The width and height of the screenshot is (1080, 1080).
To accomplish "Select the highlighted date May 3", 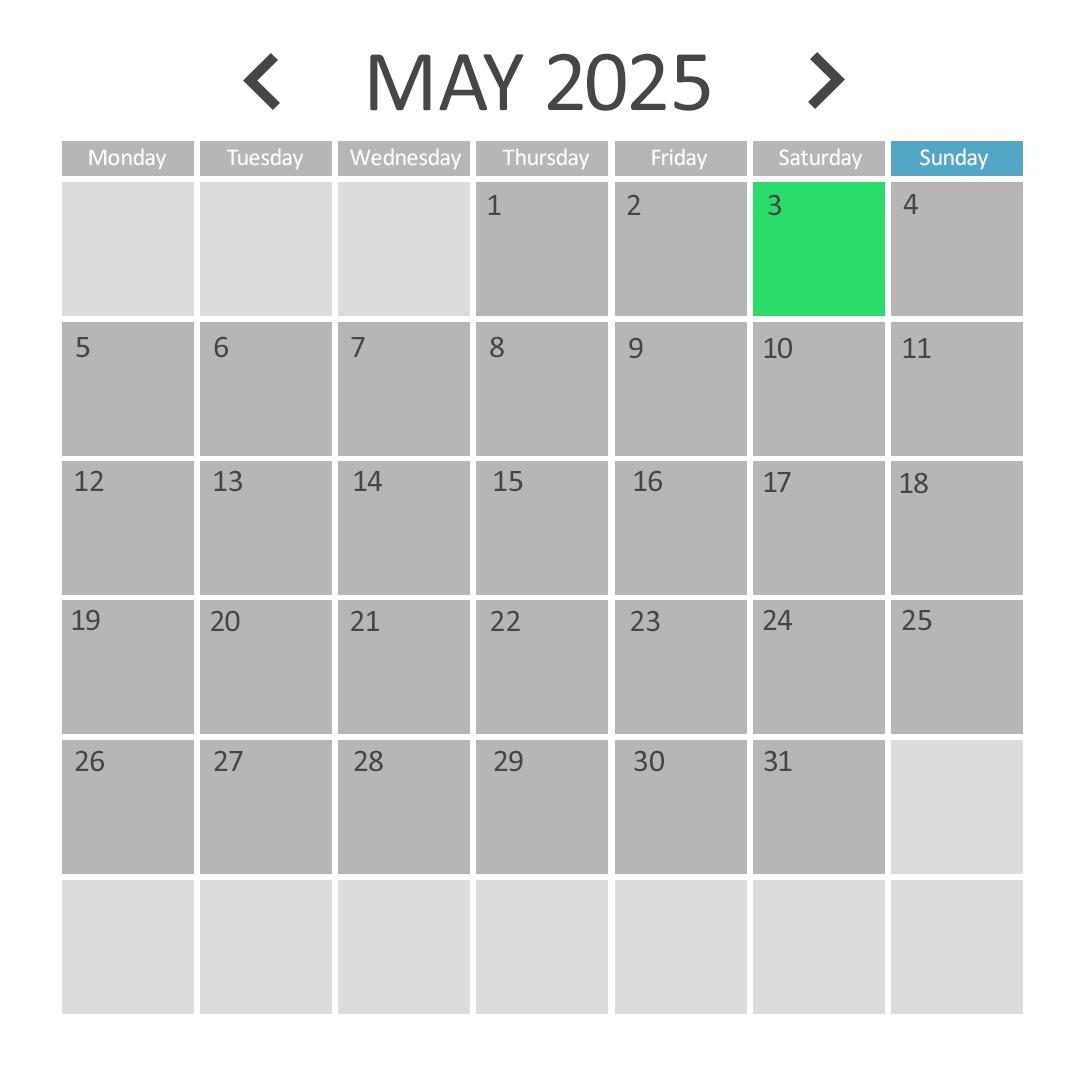I will pos(818,249).
